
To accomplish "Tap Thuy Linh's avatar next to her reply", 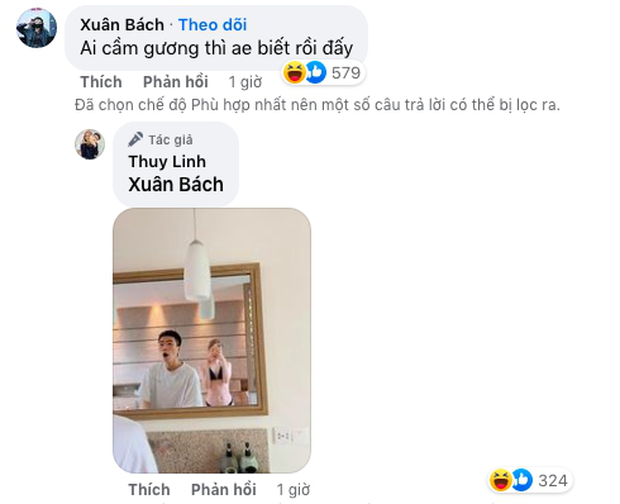I will (90, 144).
